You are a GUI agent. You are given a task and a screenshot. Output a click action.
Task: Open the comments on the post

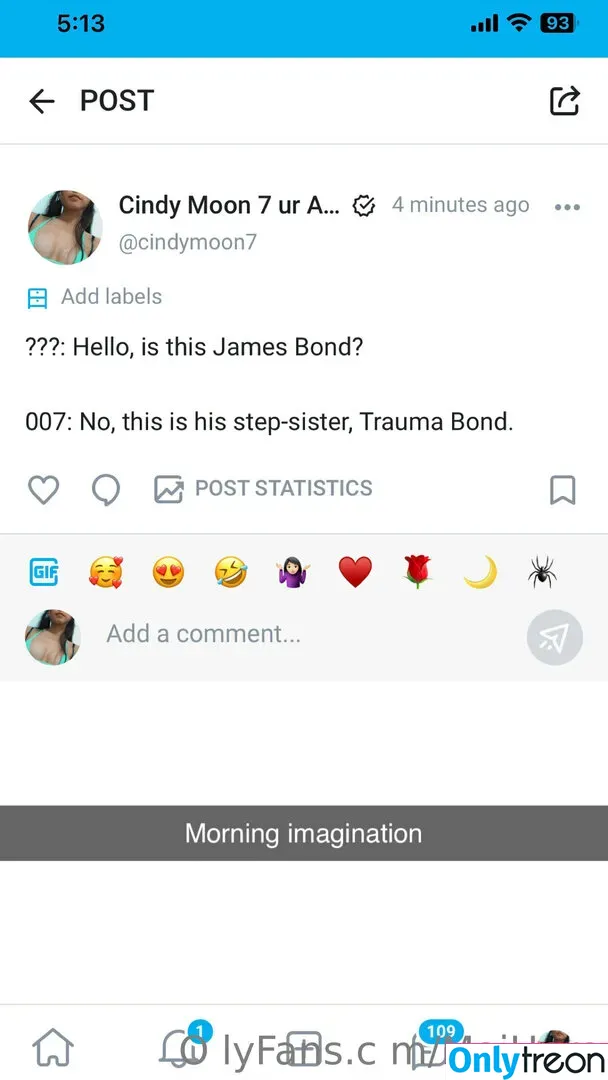point(106,489)
